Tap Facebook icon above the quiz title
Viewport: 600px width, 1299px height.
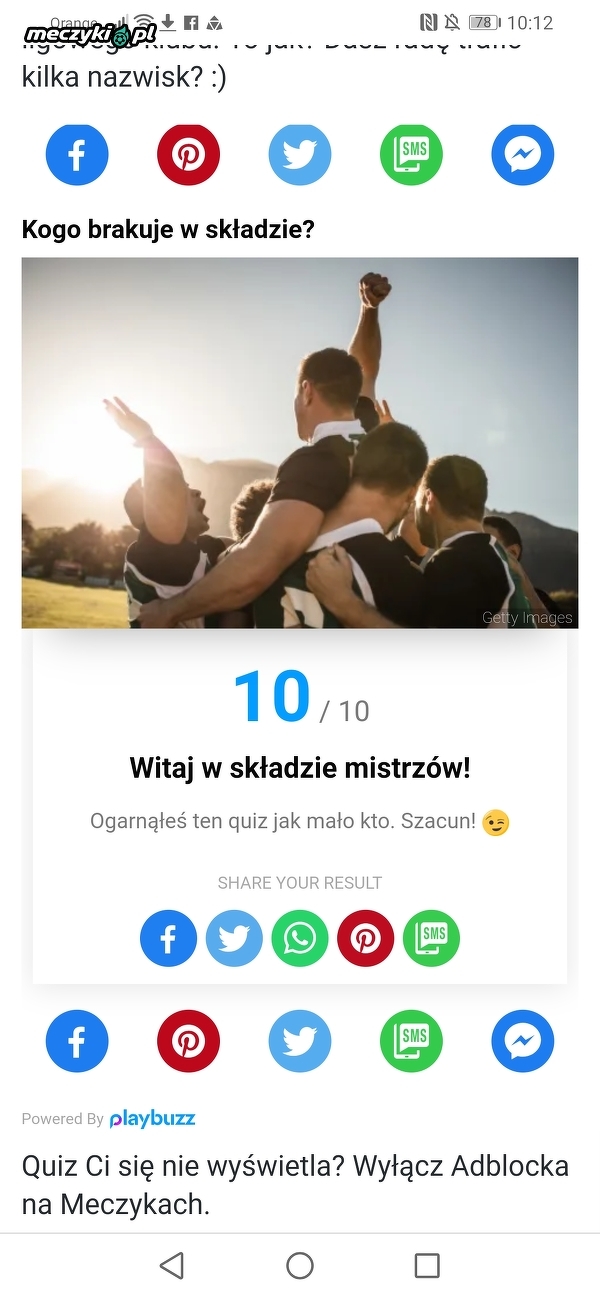tap(77, 155)
